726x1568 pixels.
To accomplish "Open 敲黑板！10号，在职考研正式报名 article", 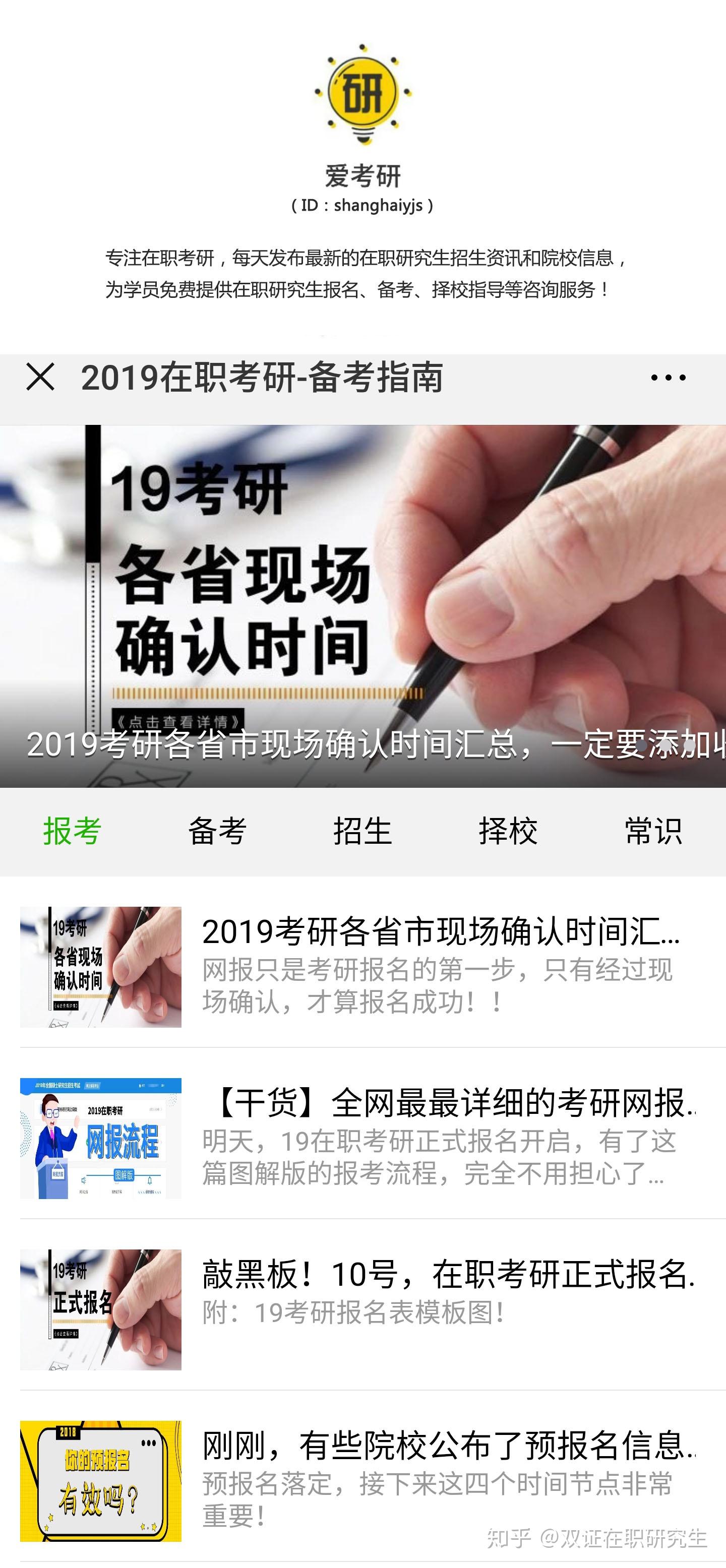I will click(x=448, y=1275).
